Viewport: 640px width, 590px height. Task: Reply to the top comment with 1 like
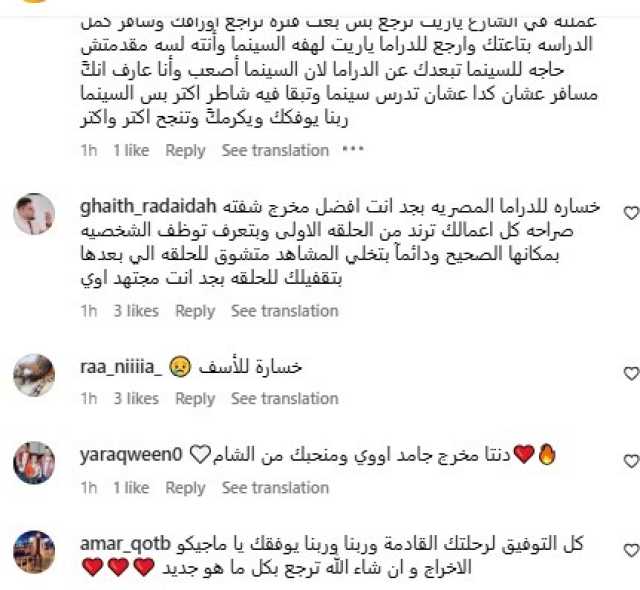pyautogui.click(x=185, y=150)
